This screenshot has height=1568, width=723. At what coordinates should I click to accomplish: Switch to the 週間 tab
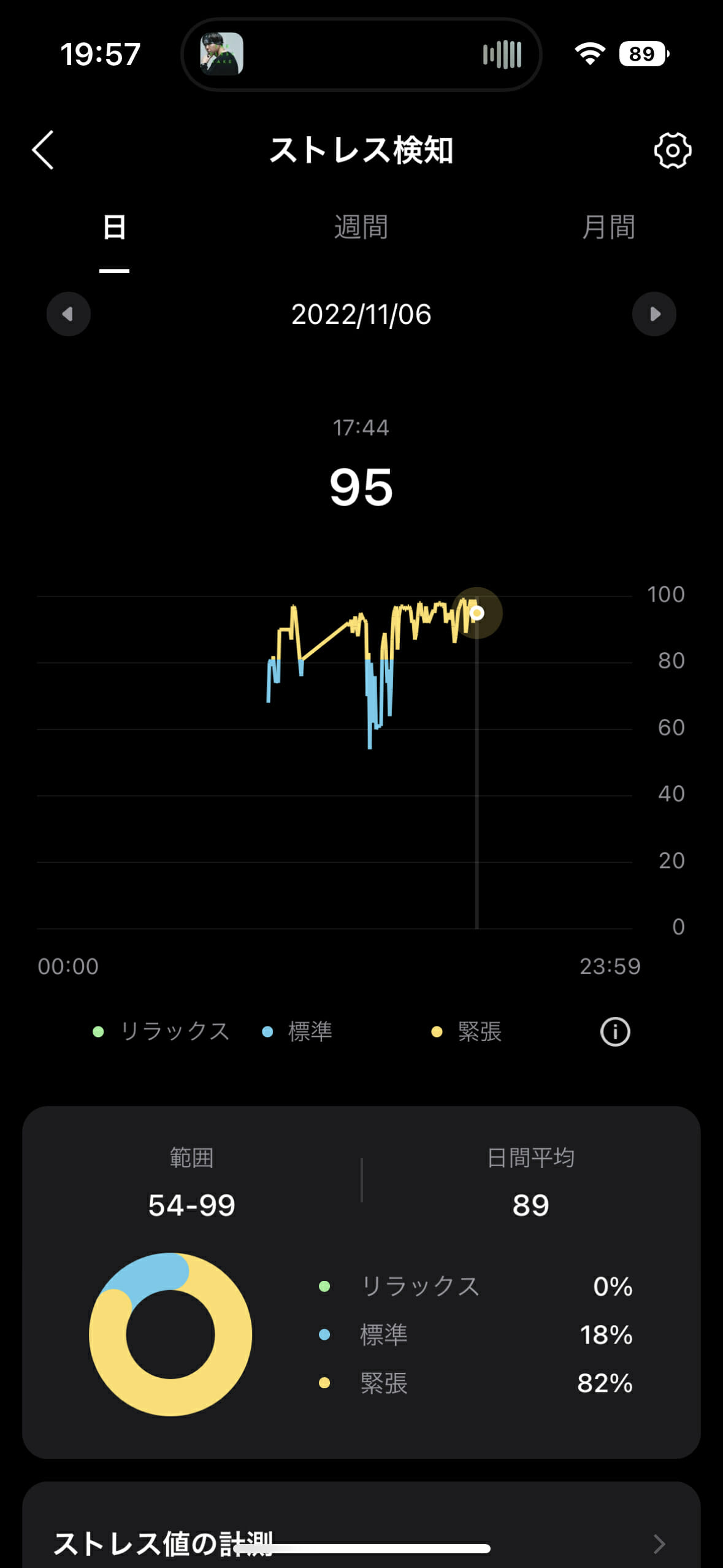click(361, 227)
